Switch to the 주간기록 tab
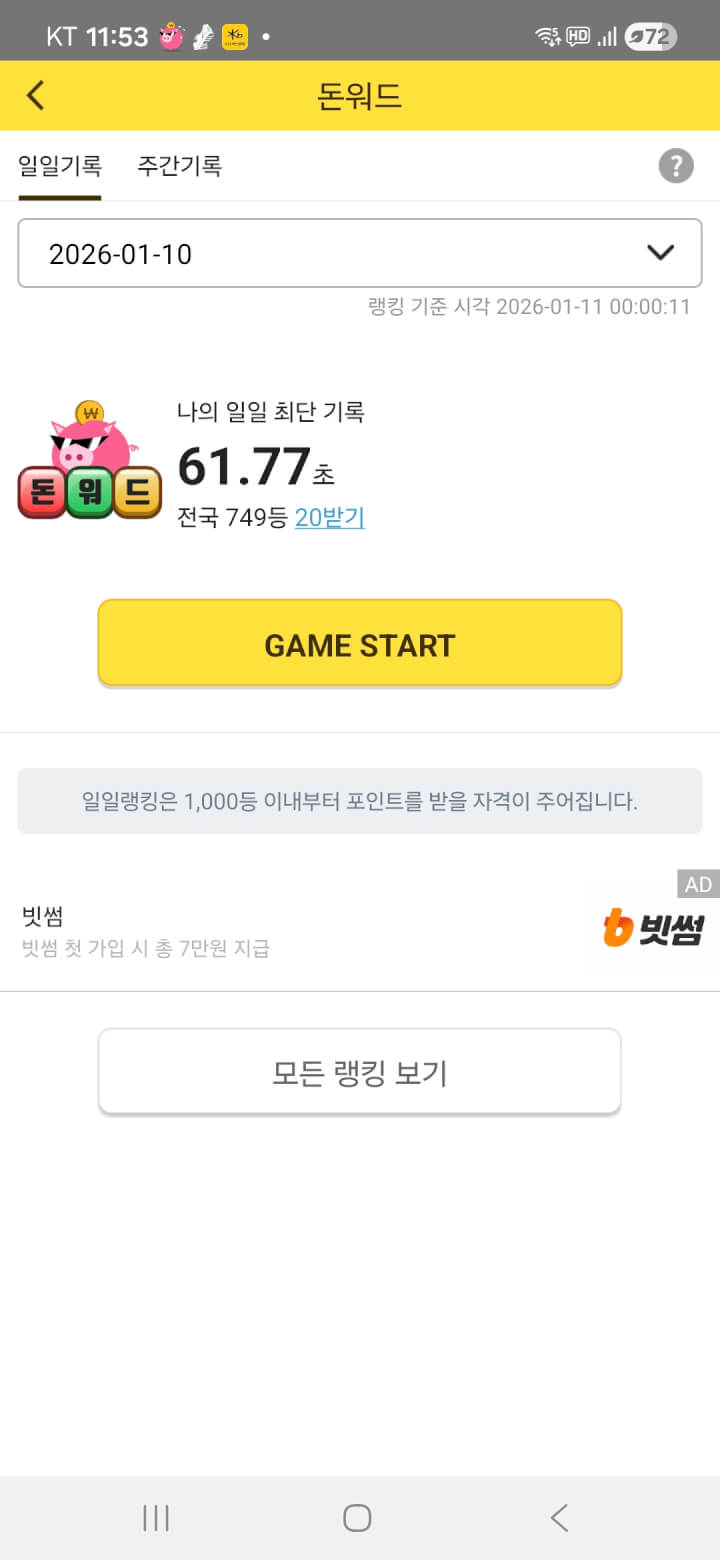This screenshot has width=720, height=1560. (179, 166)
